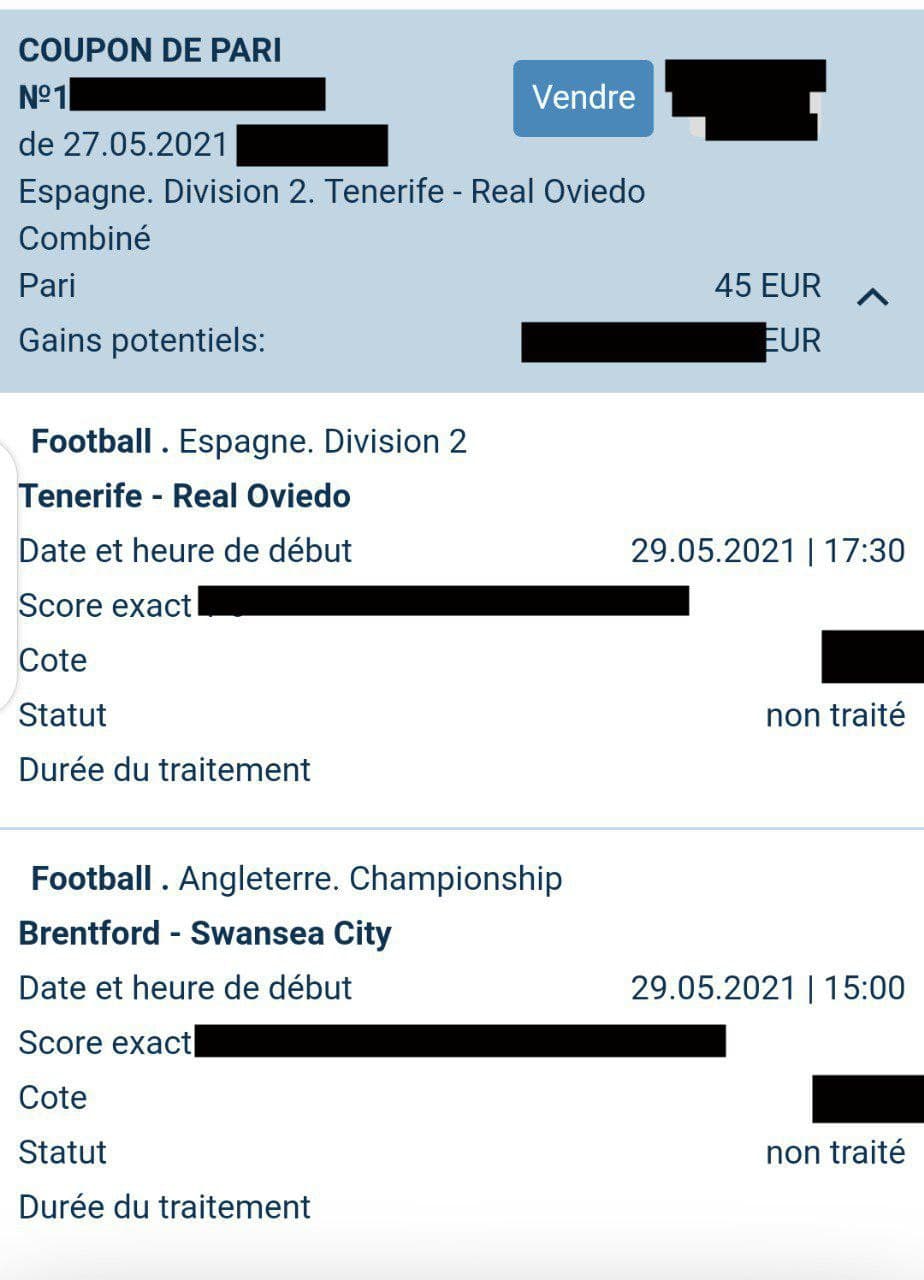
Task: Collapse the coupon details with the chevron
Action: pos(875,295)
